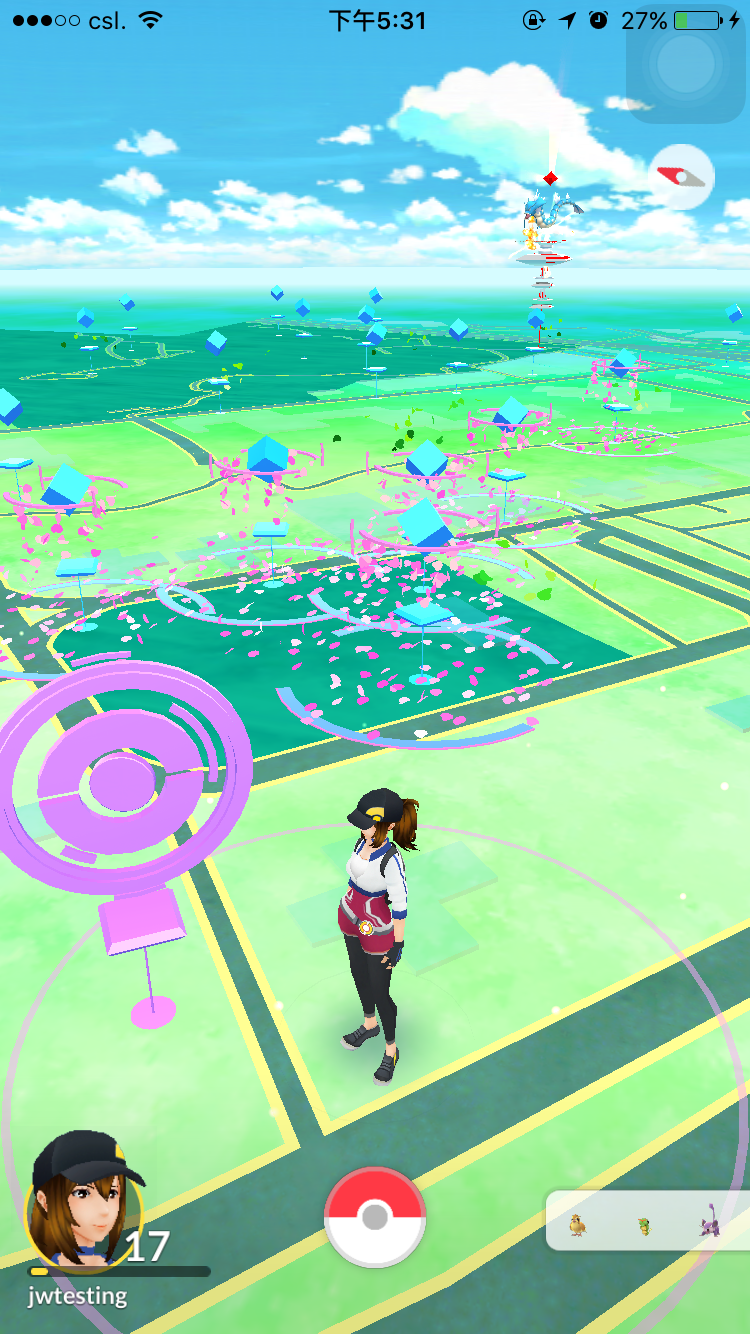
Task: Open the nearby Pokémon tracker
Action: pyautogui.click(x=647, y=1220)
